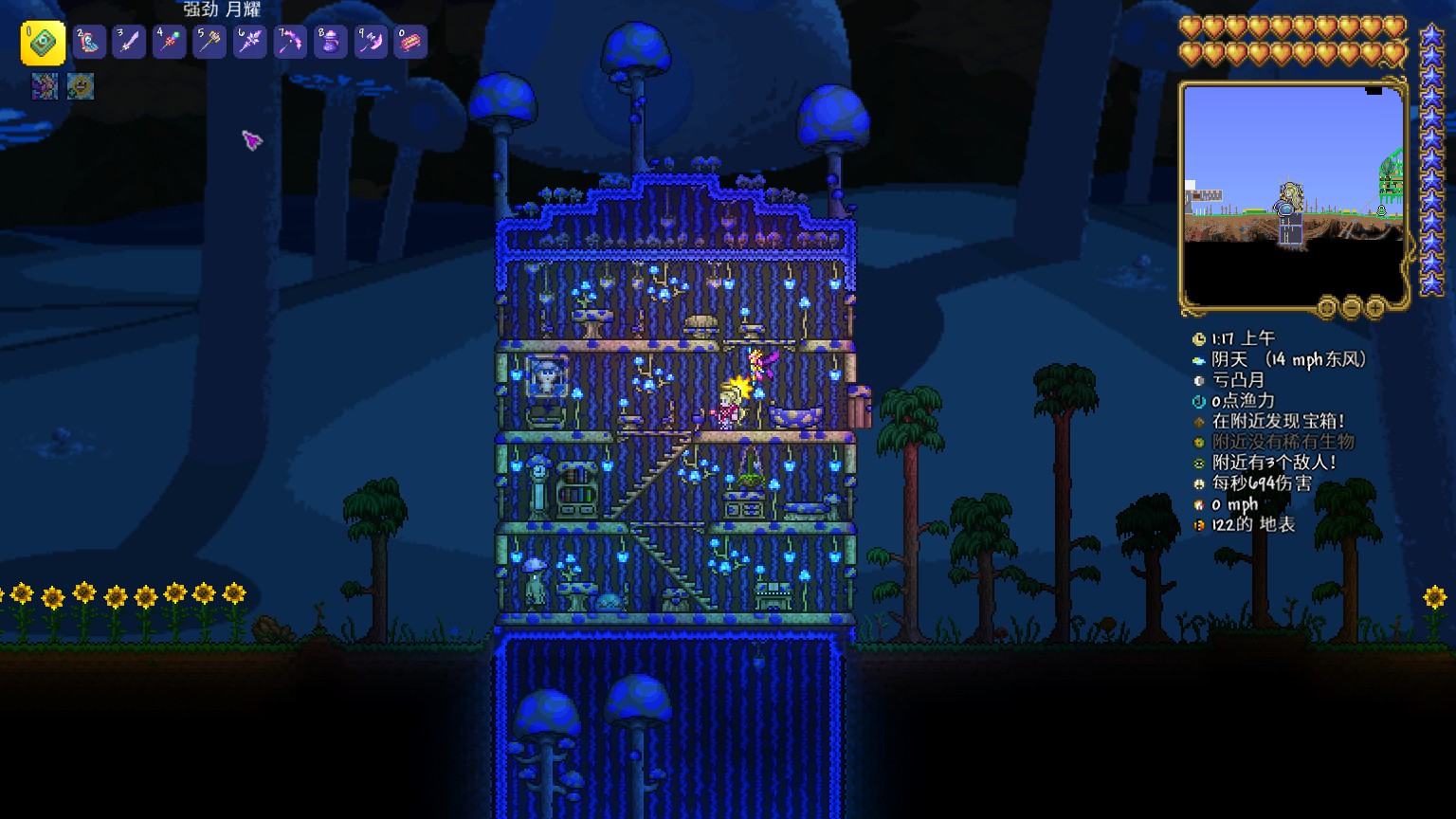Equip the pink axe in slot 9

point(371,43)
